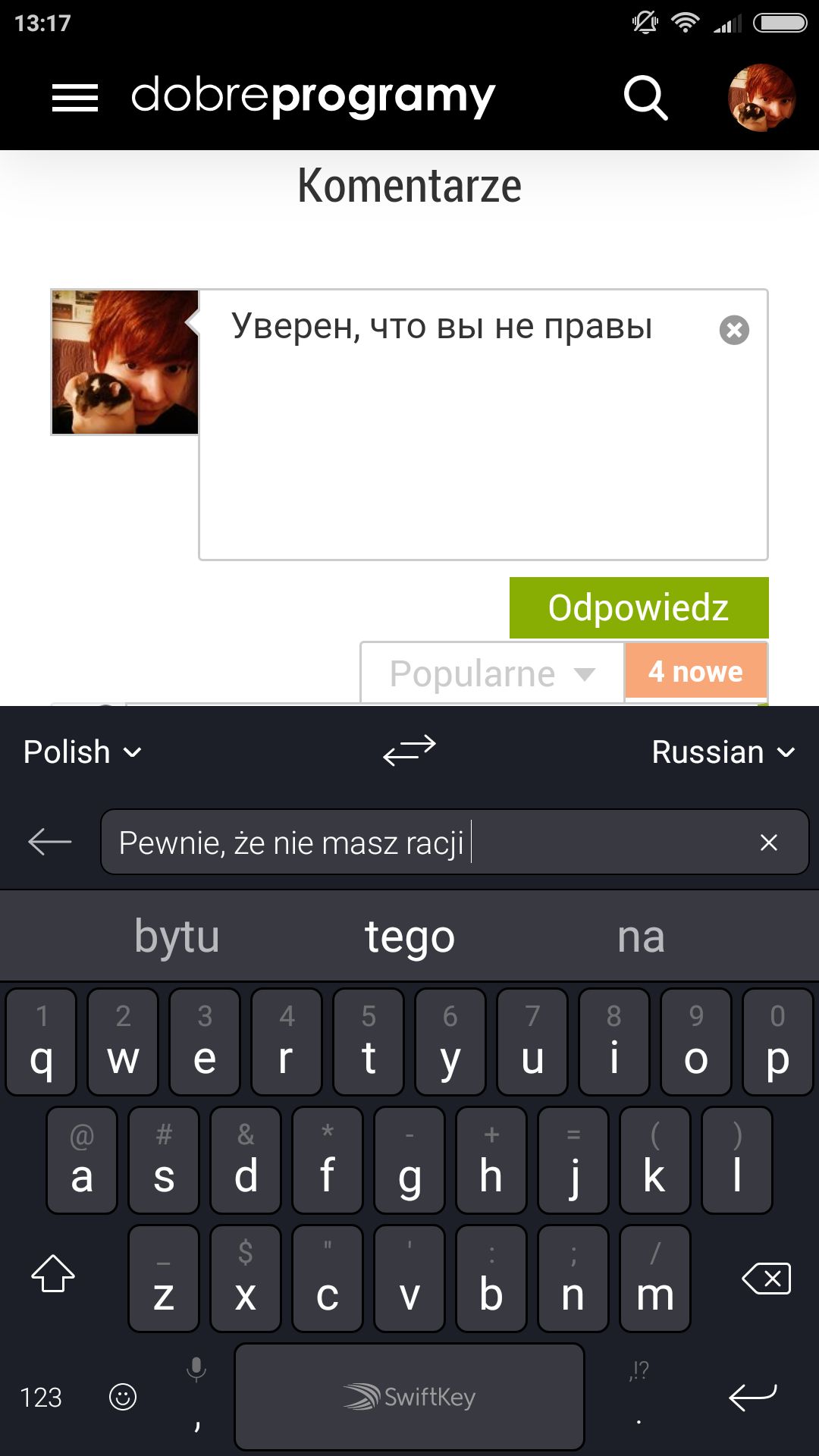
Task: Go back from the translator bar
Action: pos(50,842)
